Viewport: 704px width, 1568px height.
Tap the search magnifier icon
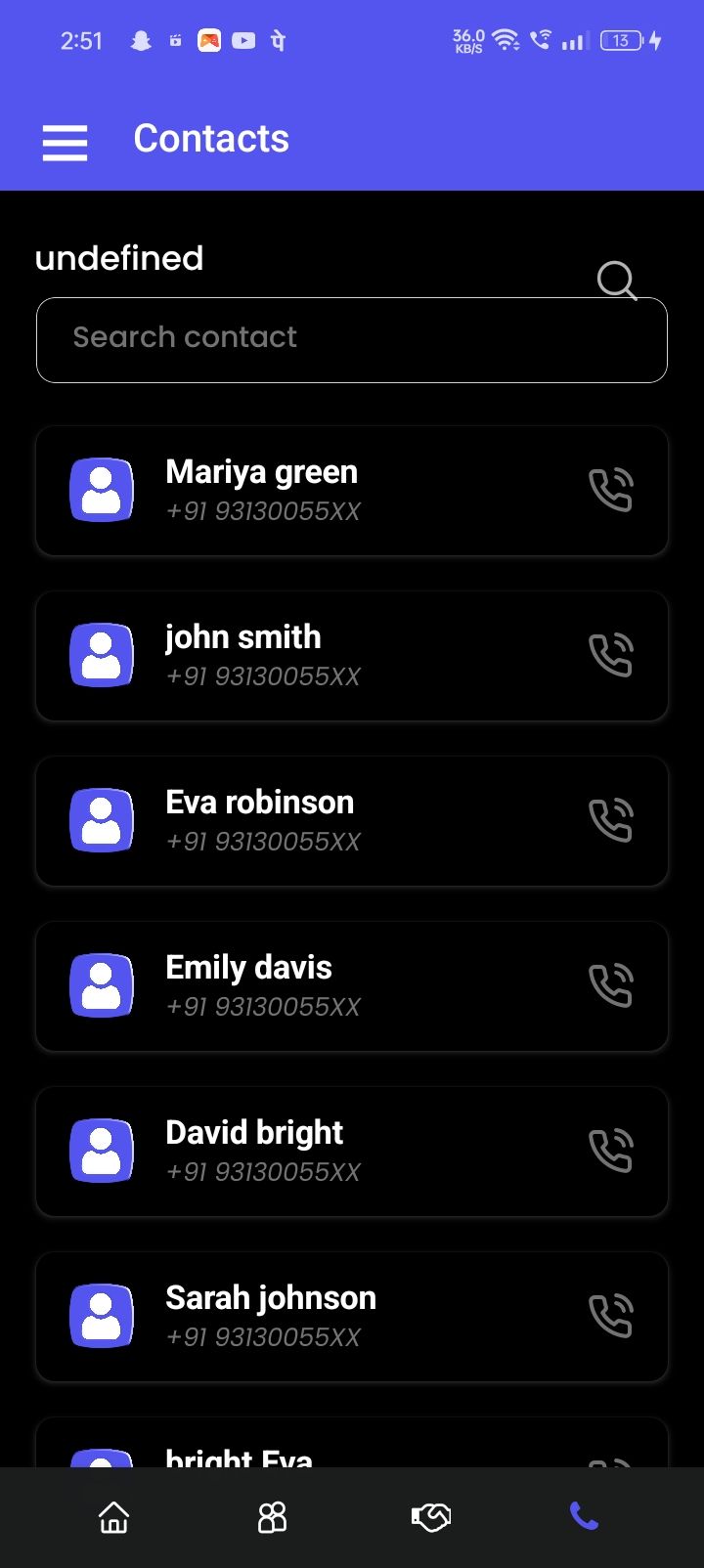(x=617, y=281)
